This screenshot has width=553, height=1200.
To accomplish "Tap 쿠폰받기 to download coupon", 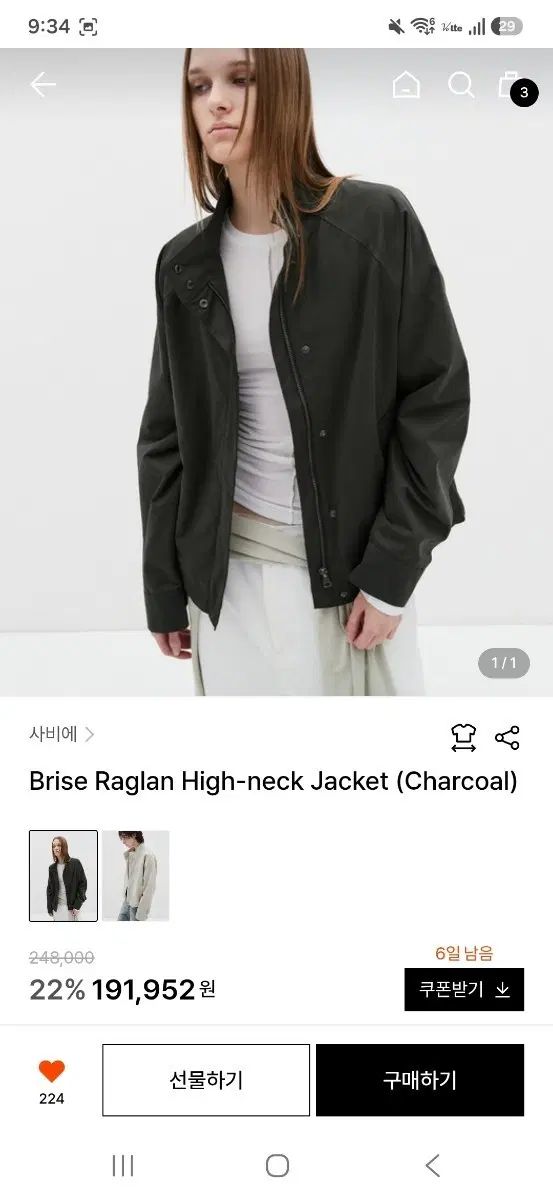I will (464, 989).
